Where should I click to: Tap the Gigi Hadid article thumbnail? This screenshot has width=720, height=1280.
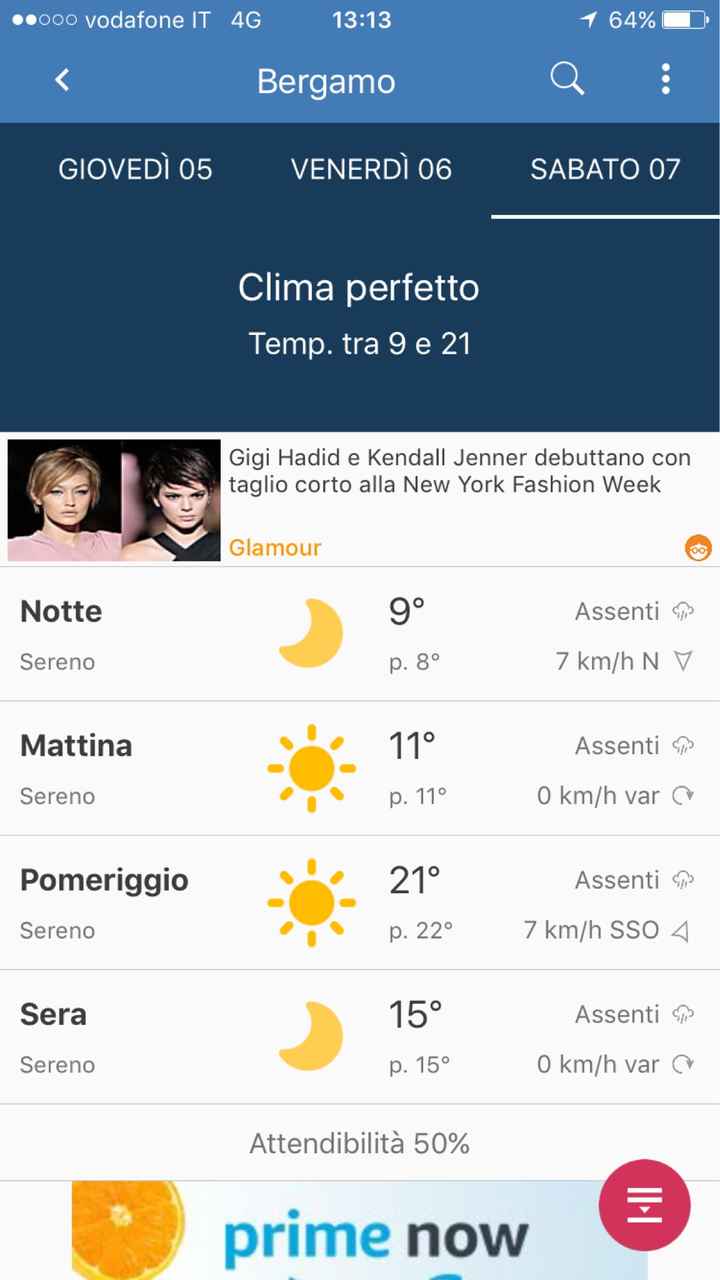113,499
